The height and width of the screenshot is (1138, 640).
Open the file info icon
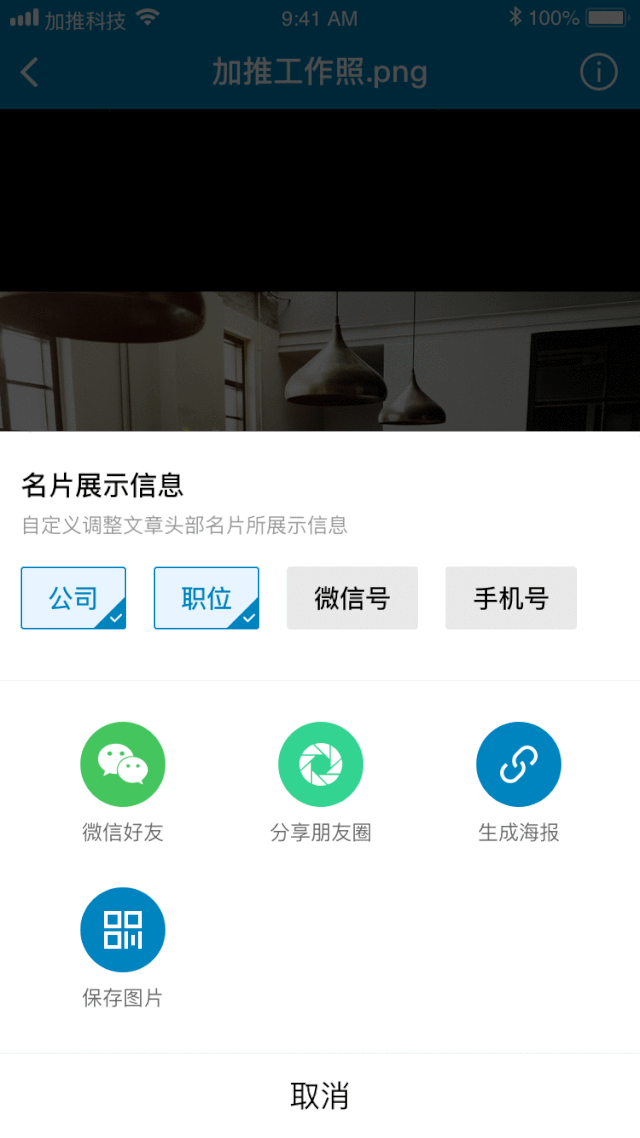click(x=599, y=72)
